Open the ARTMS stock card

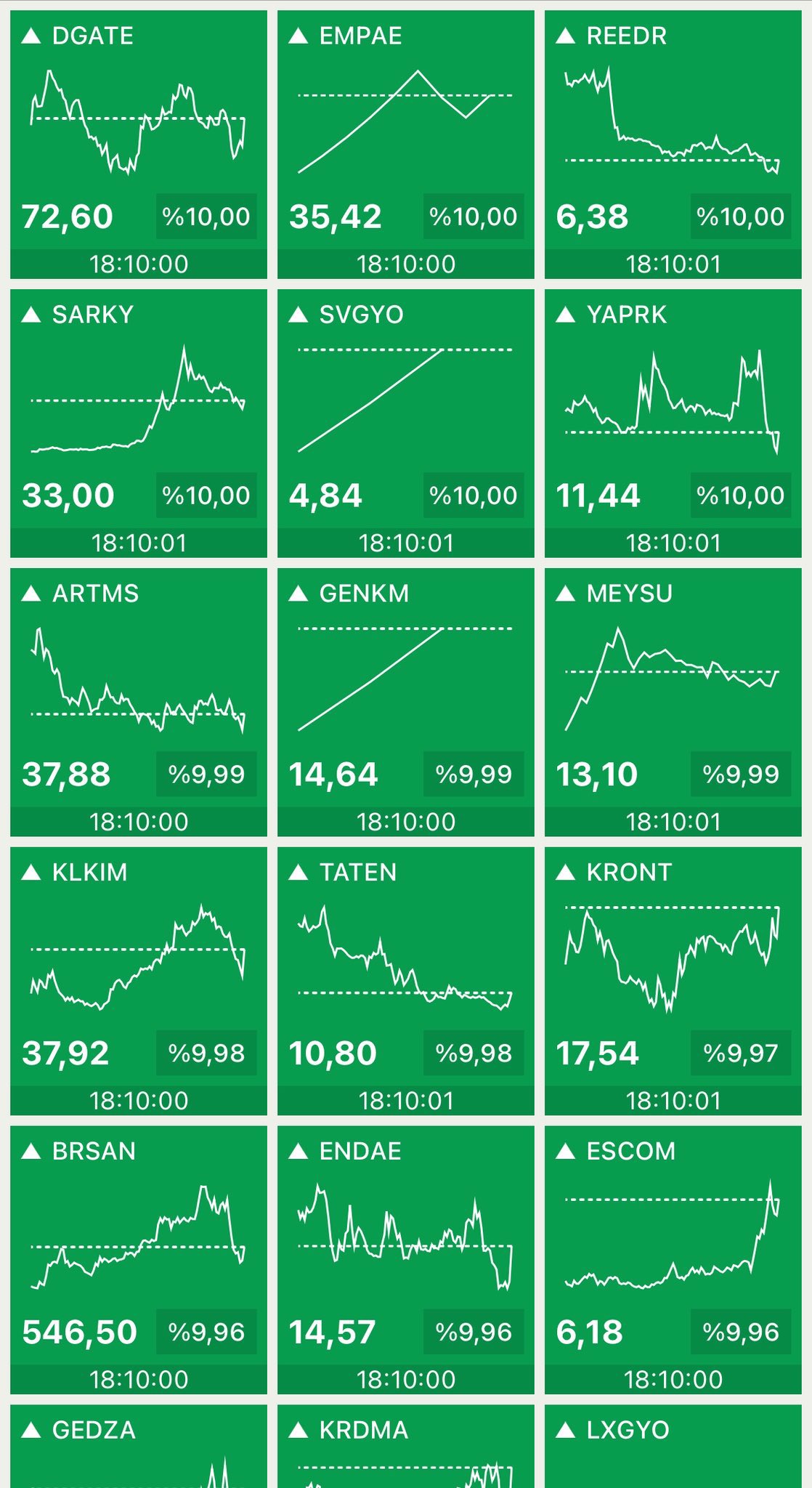pos(138,702)
